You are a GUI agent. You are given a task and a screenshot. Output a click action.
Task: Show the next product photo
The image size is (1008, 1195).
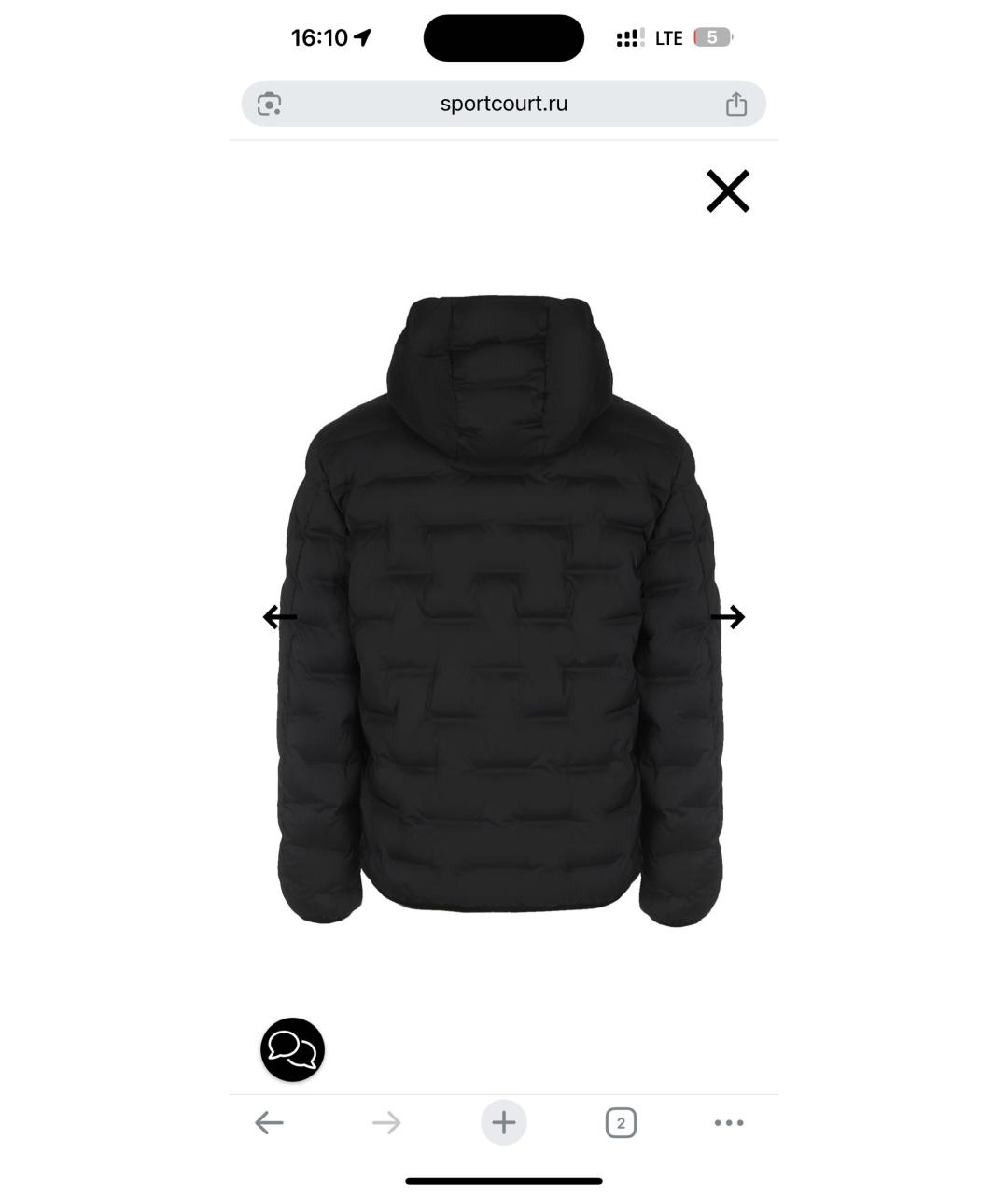point(727,616)
